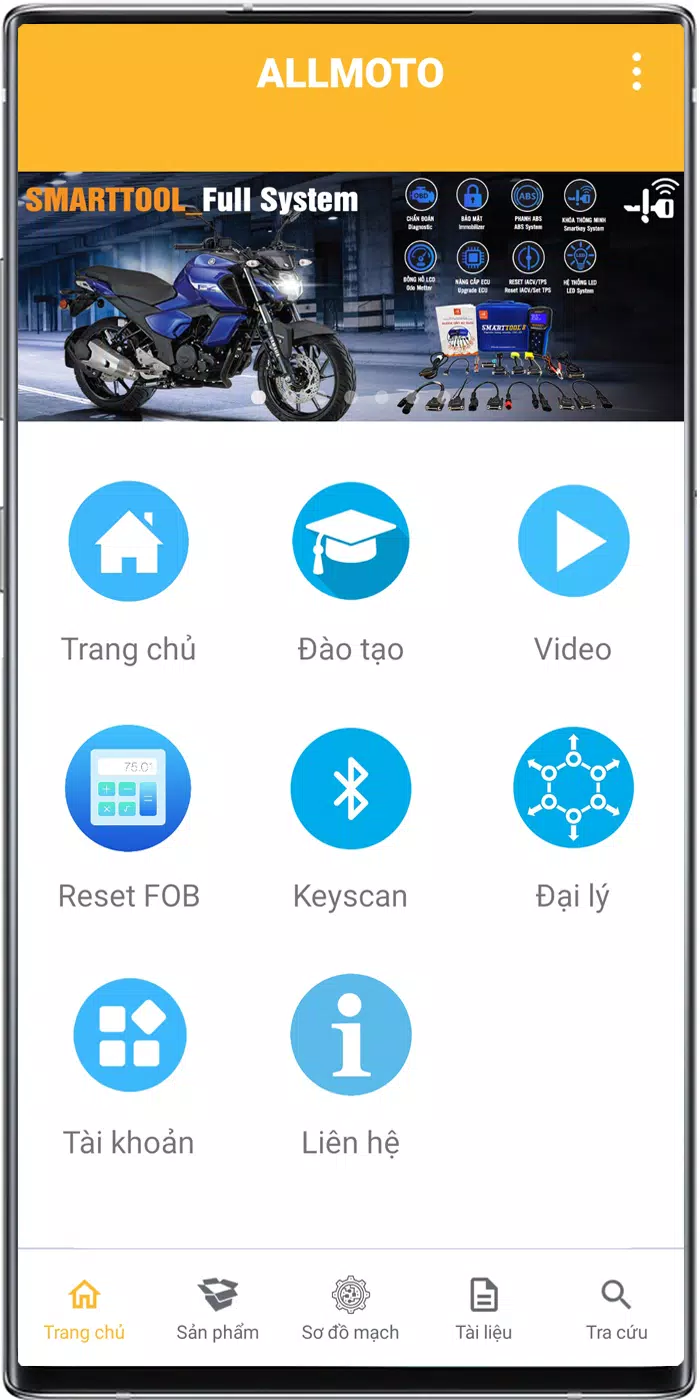Launch the Reset FOB tool
The image size is (700, 1400).
pos(128,788)
